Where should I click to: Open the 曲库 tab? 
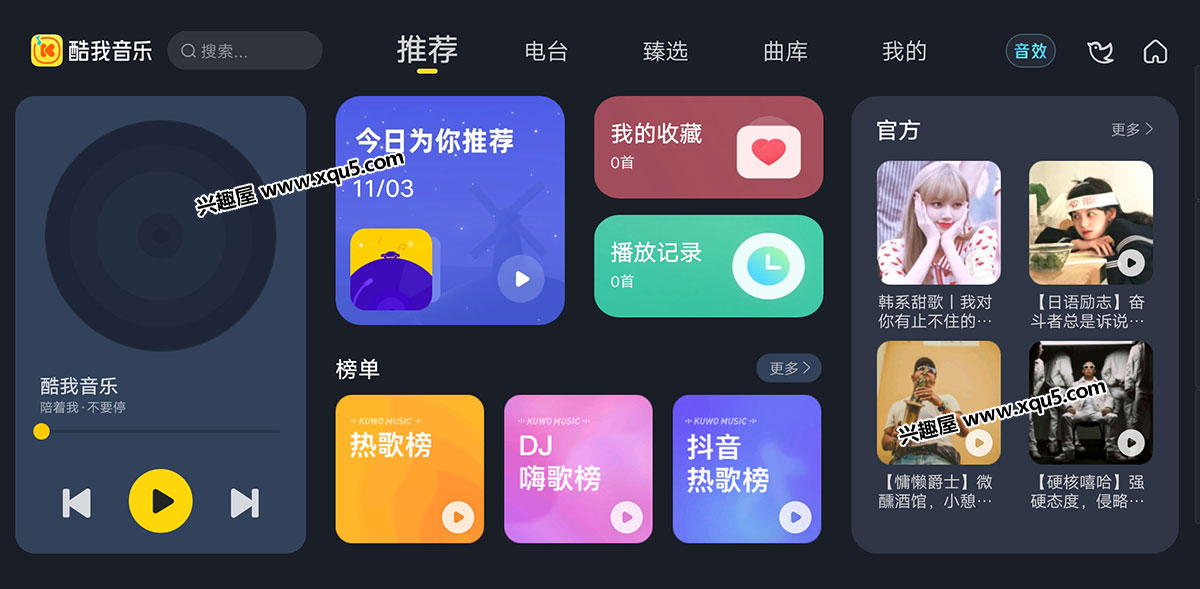pyautogui.click(x=785, y=52)
